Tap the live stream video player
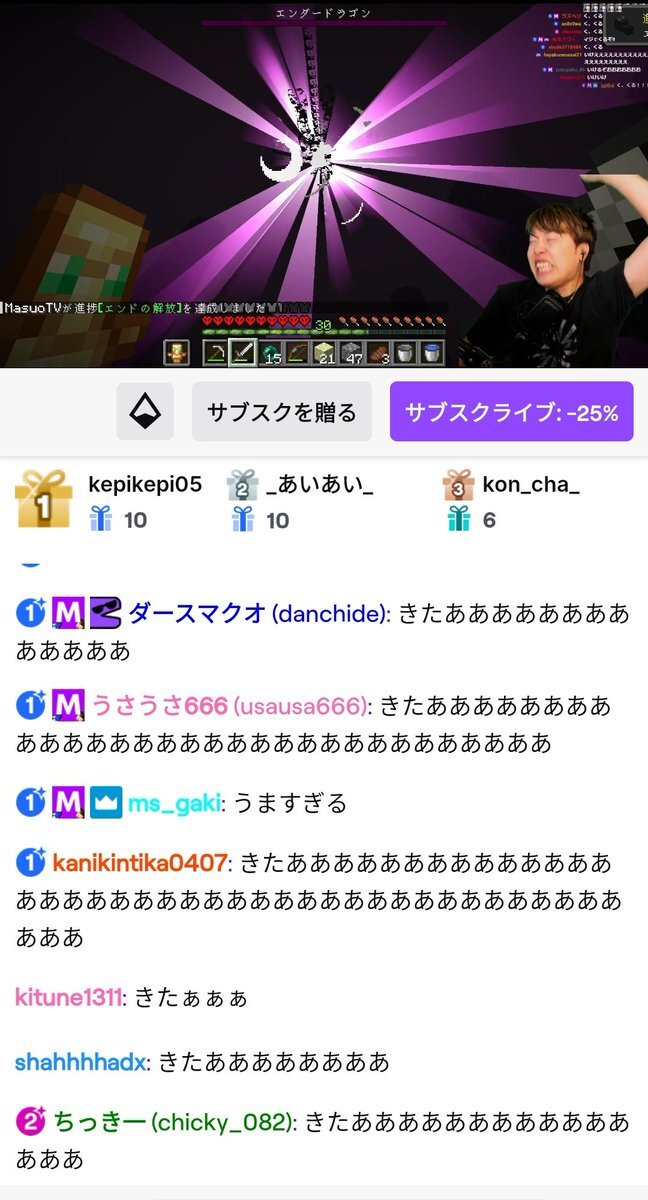Image resolution: width=648 pixels, height=1200 pixels. [324, 185]
